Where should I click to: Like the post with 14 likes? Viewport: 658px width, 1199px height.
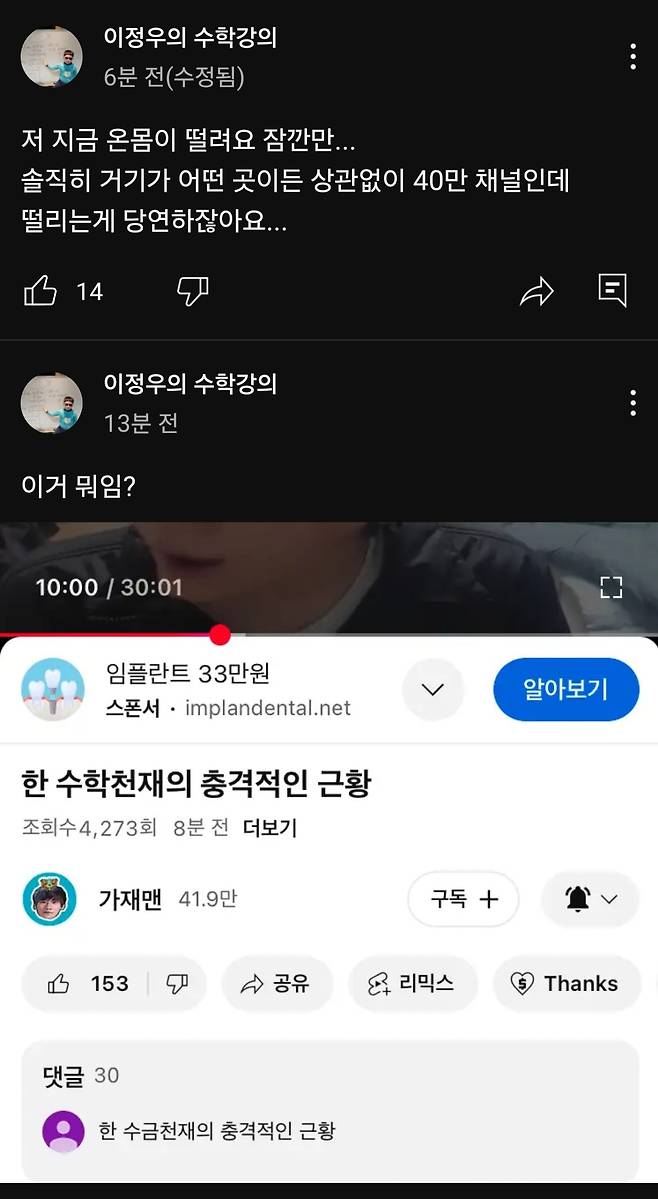click(x=41, y=291)
